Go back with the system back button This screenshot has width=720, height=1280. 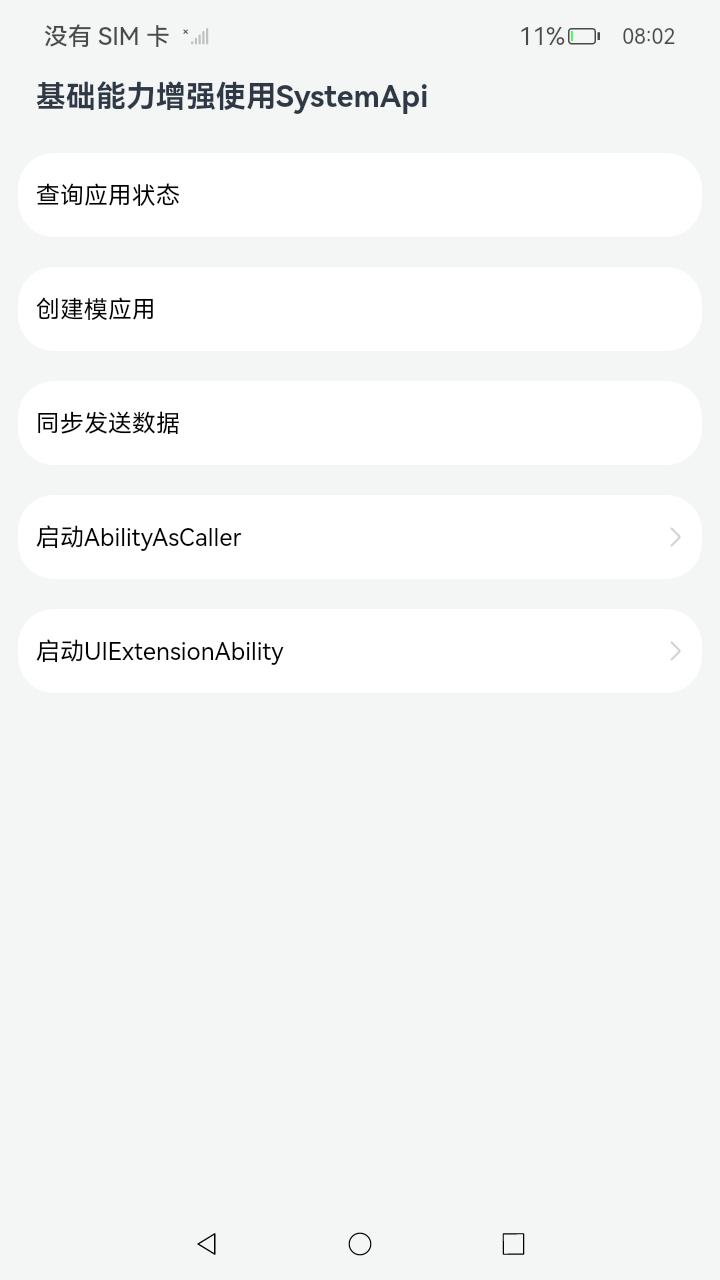(207, 1243)
